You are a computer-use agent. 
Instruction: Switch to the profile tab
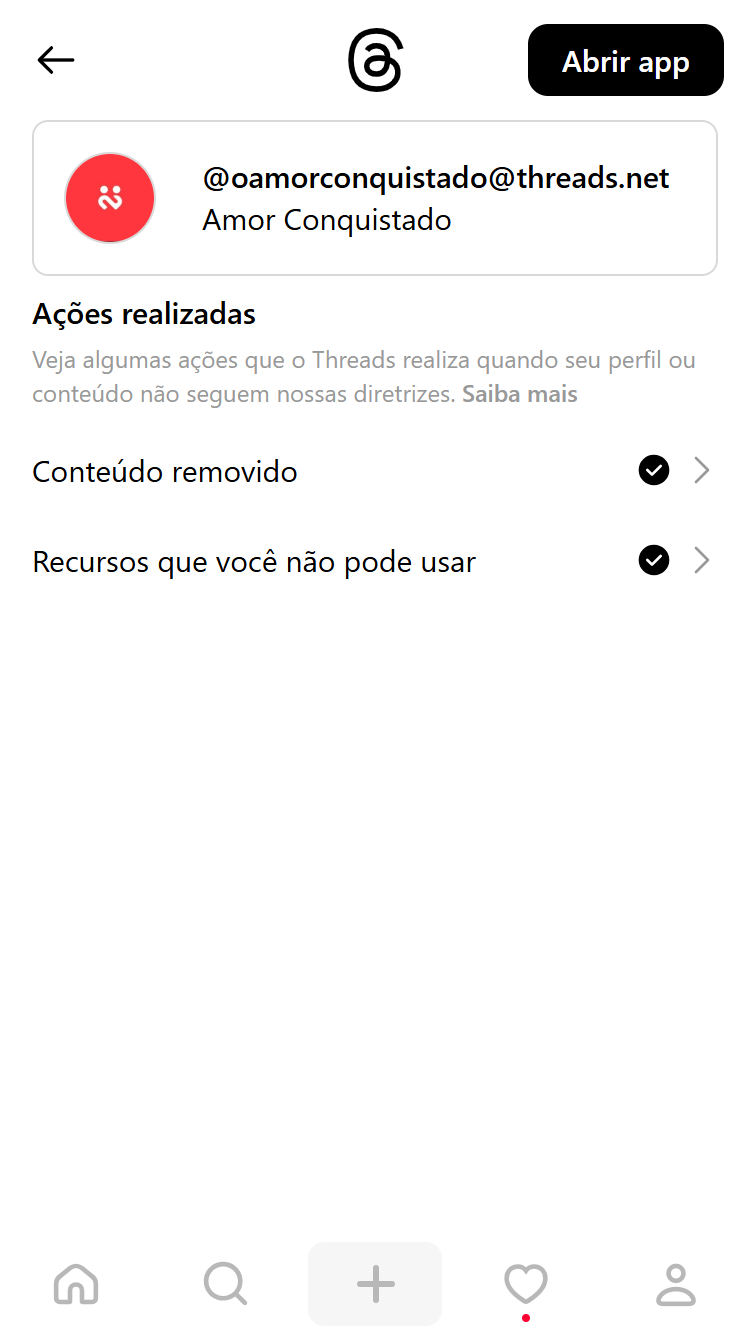pyautogui.click(x=675, y=1283)
